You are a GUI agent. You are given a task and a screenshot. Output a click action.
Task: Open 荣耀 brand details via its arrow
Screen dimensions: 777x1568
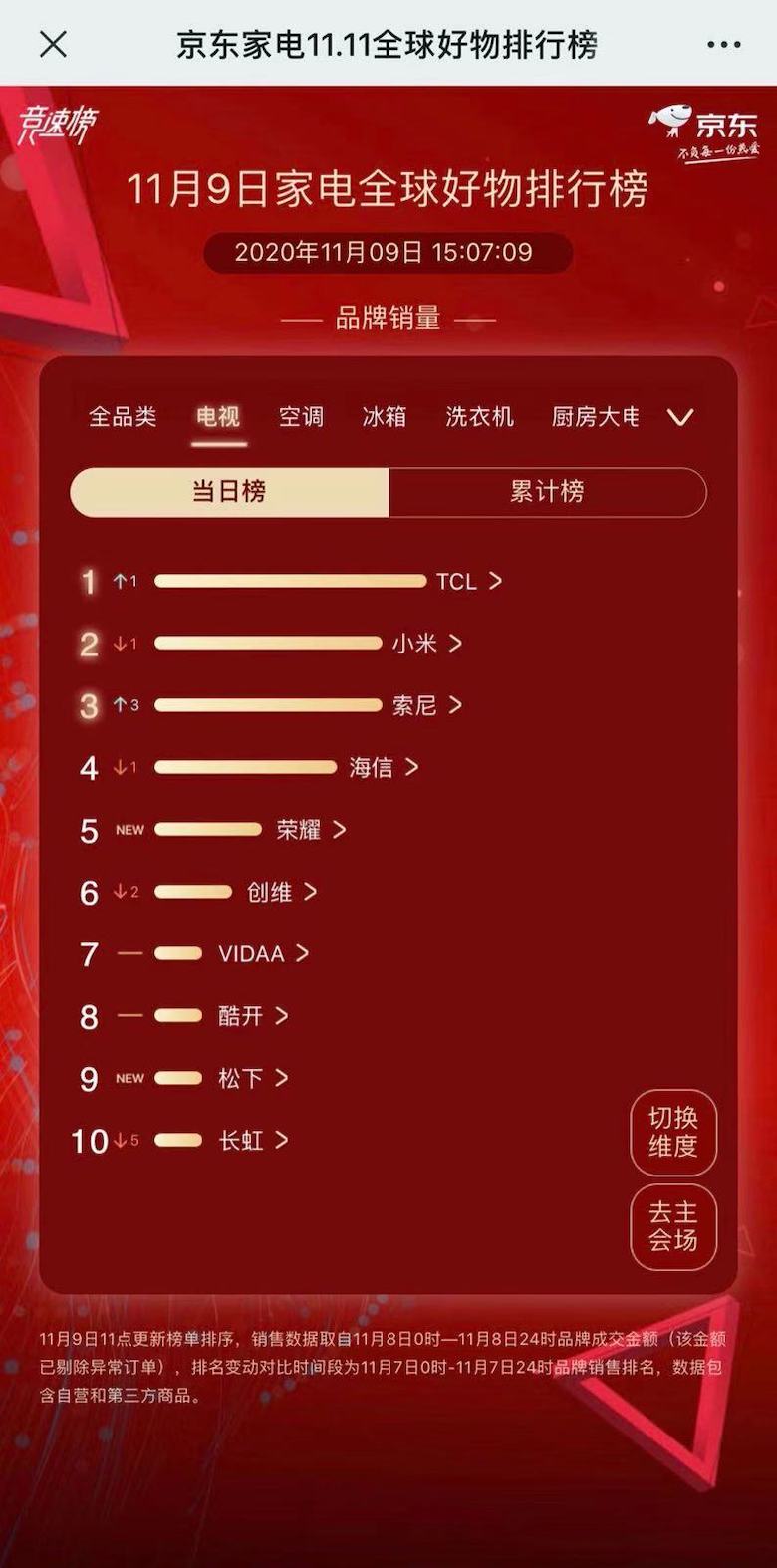(x=342, y=829)
